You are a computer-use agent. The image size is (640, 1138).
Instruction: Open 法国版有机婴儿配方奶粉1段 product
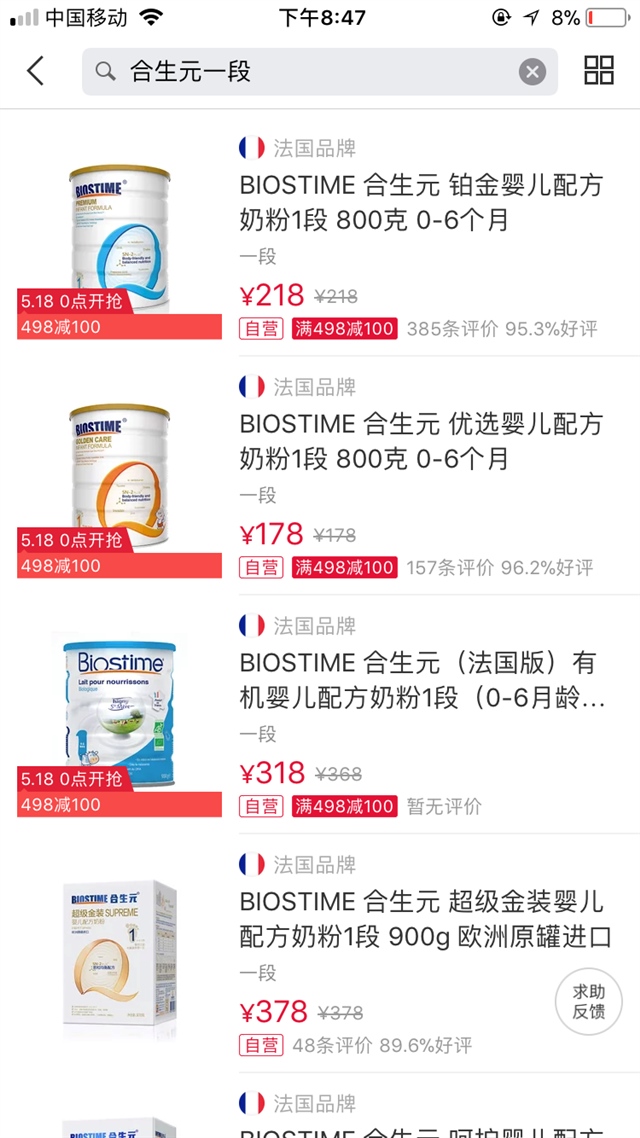pyautogui.click(x=421, y=680)
